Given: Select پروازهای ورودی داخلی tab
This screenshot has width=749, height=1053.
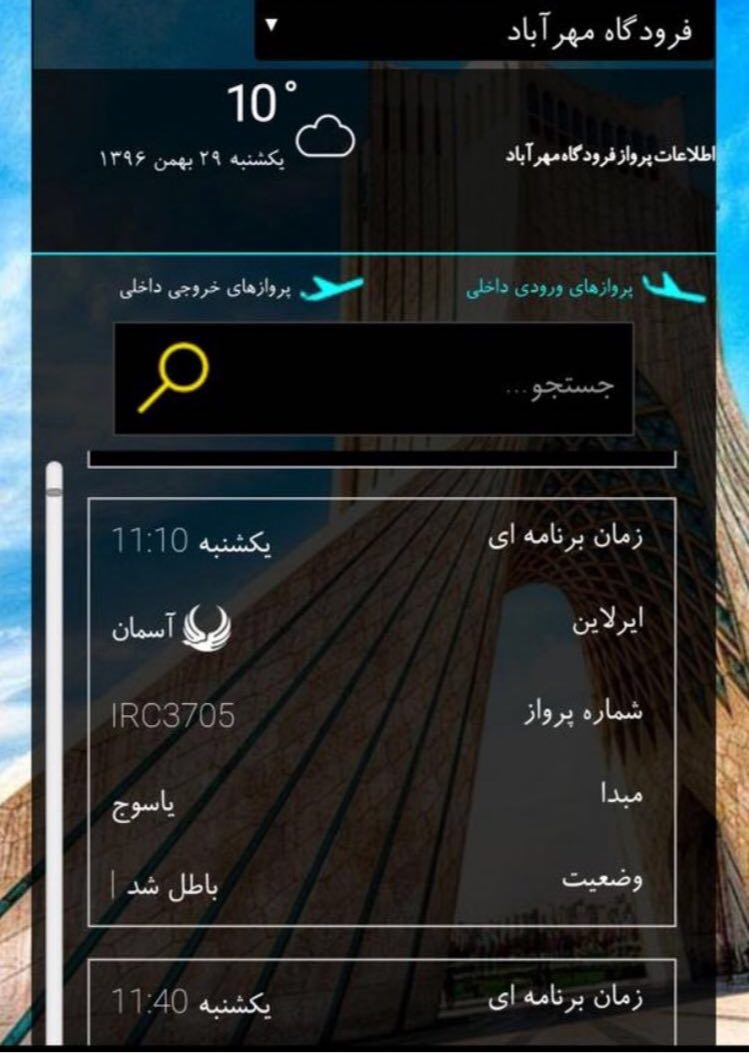Looking at the screenshot, I should pyautogui.click(x=585, y=288).
